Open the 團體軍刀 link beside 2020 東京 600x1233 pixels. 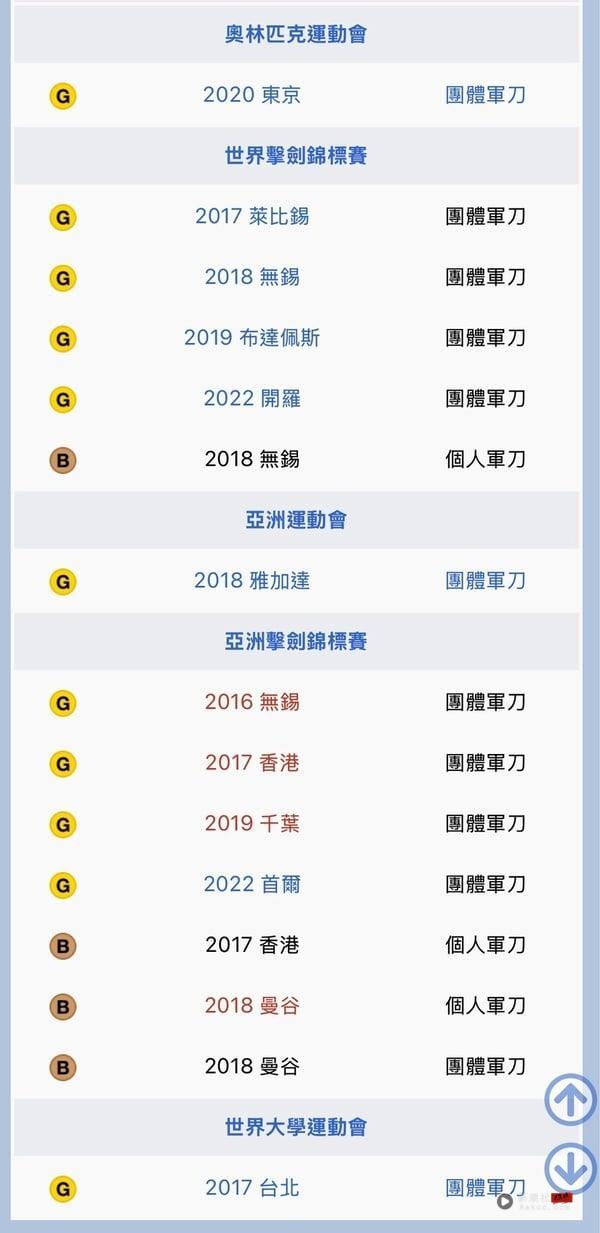(x=485, y=95)
